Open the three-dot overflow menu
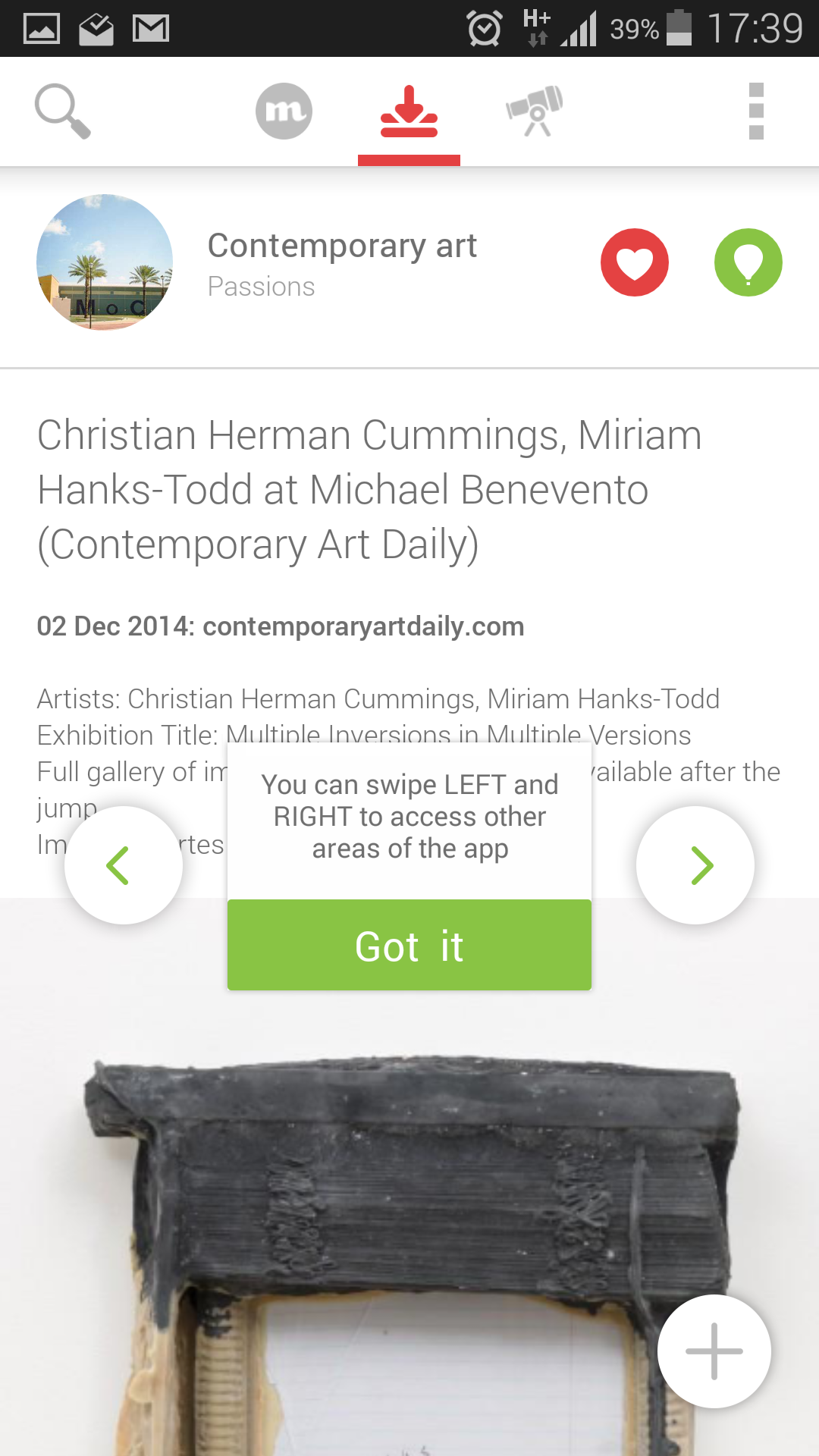 [x=755, y=111]
